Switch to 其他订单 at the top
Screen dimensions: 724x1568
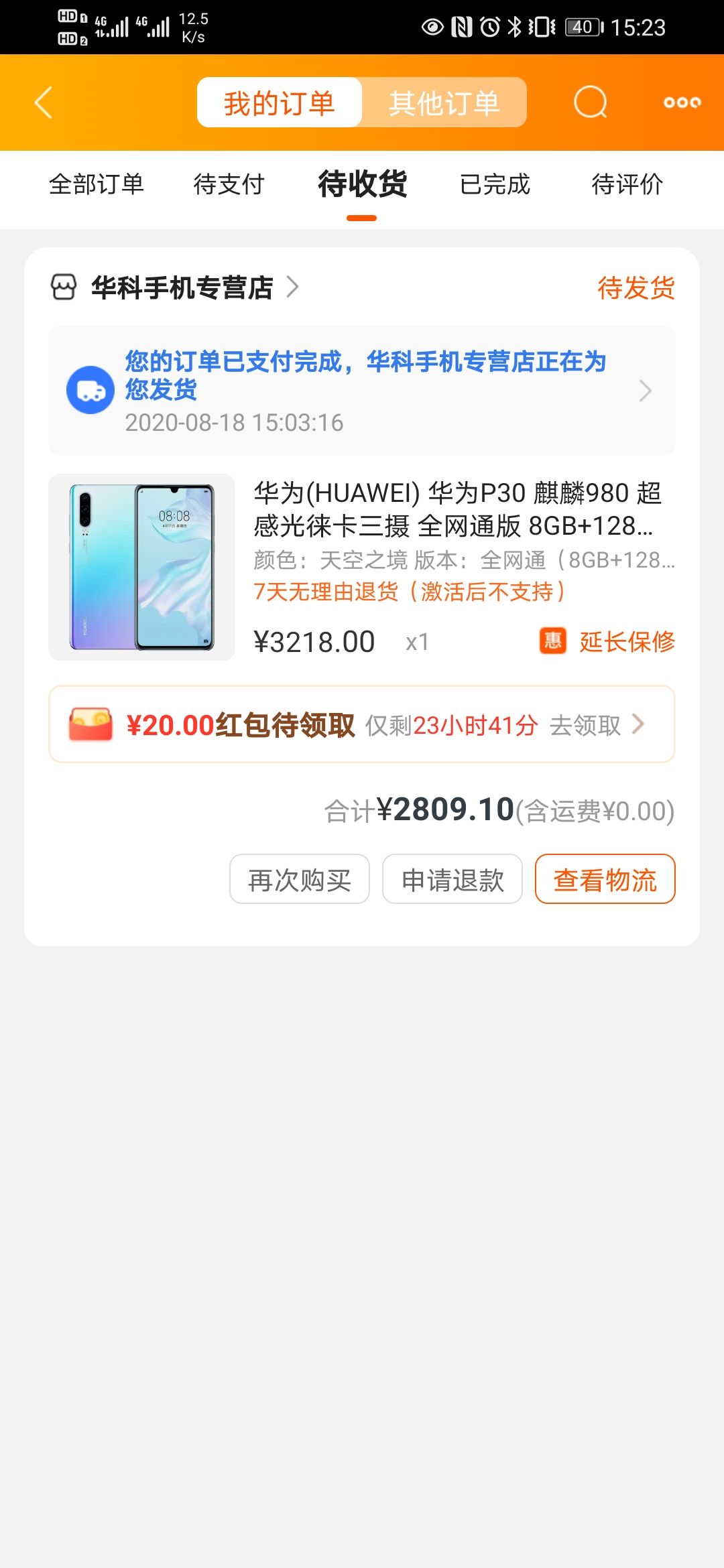444,102
